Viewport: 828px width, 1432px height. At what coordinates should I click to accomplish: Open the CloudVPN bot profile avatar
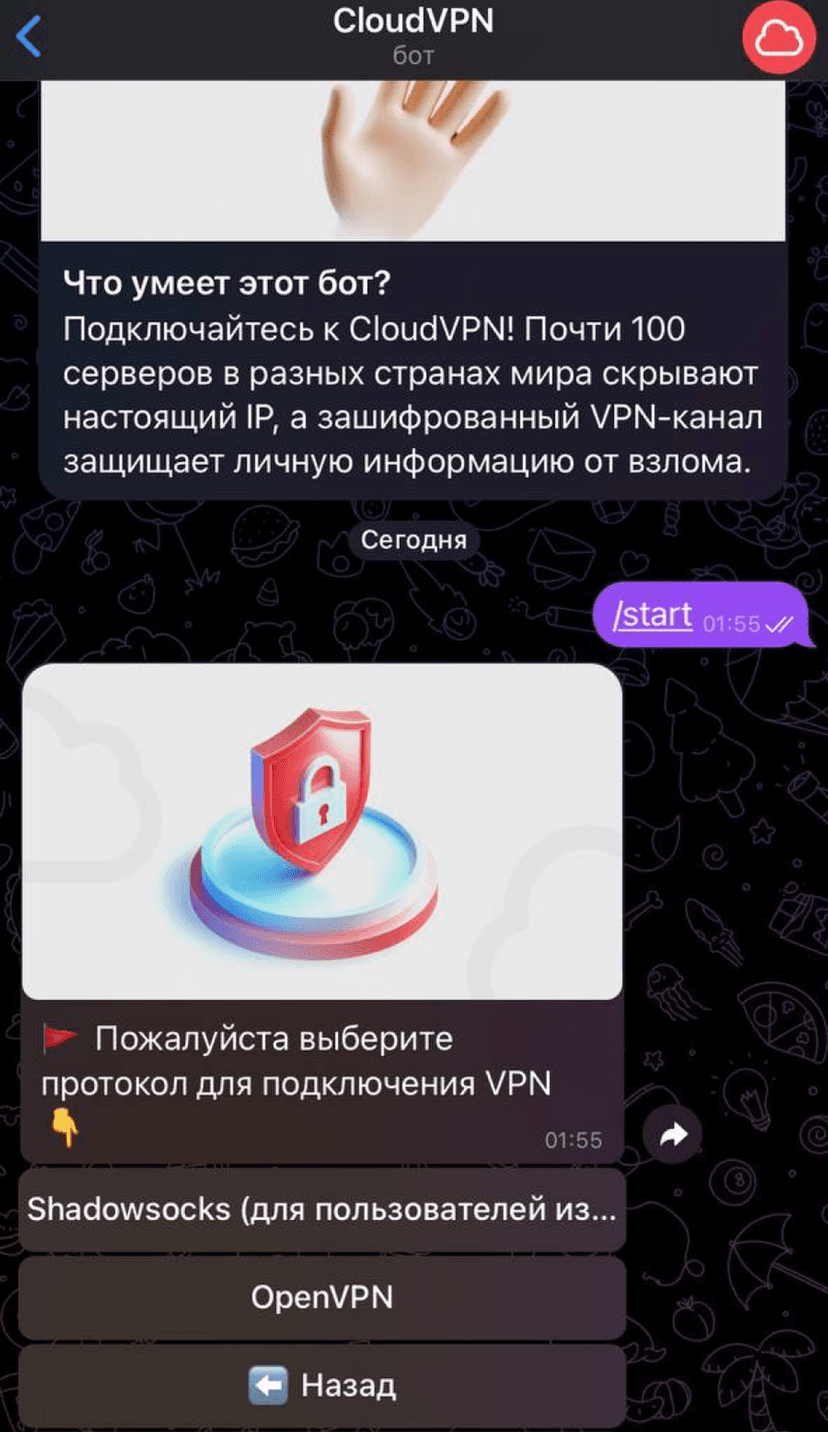tap(779, 39)
